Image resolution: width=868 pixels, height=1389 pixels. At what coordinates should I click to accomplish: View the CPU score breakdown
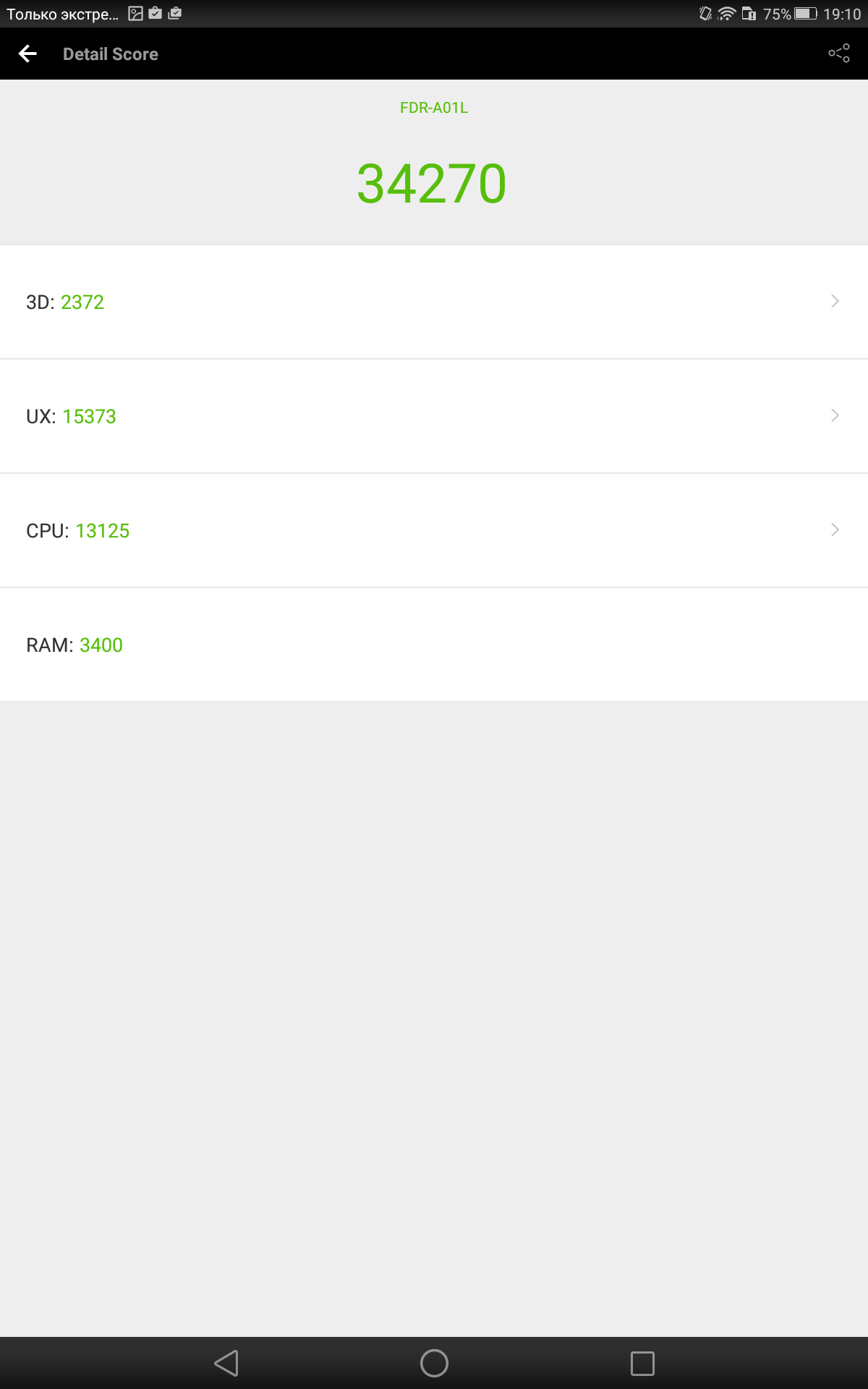coord(434,530)
